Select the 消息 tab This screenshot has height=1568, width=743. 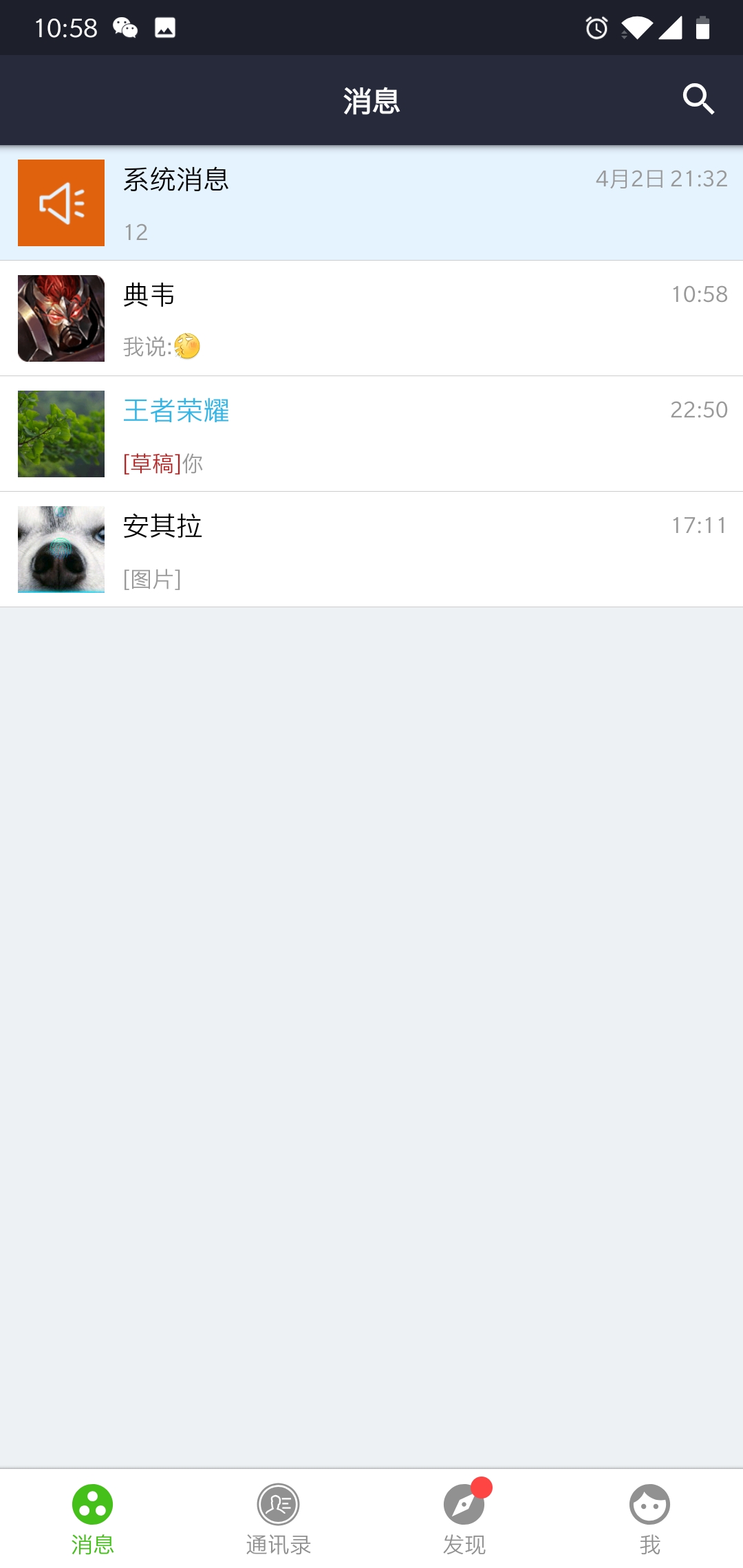(x=93, y=1519)
